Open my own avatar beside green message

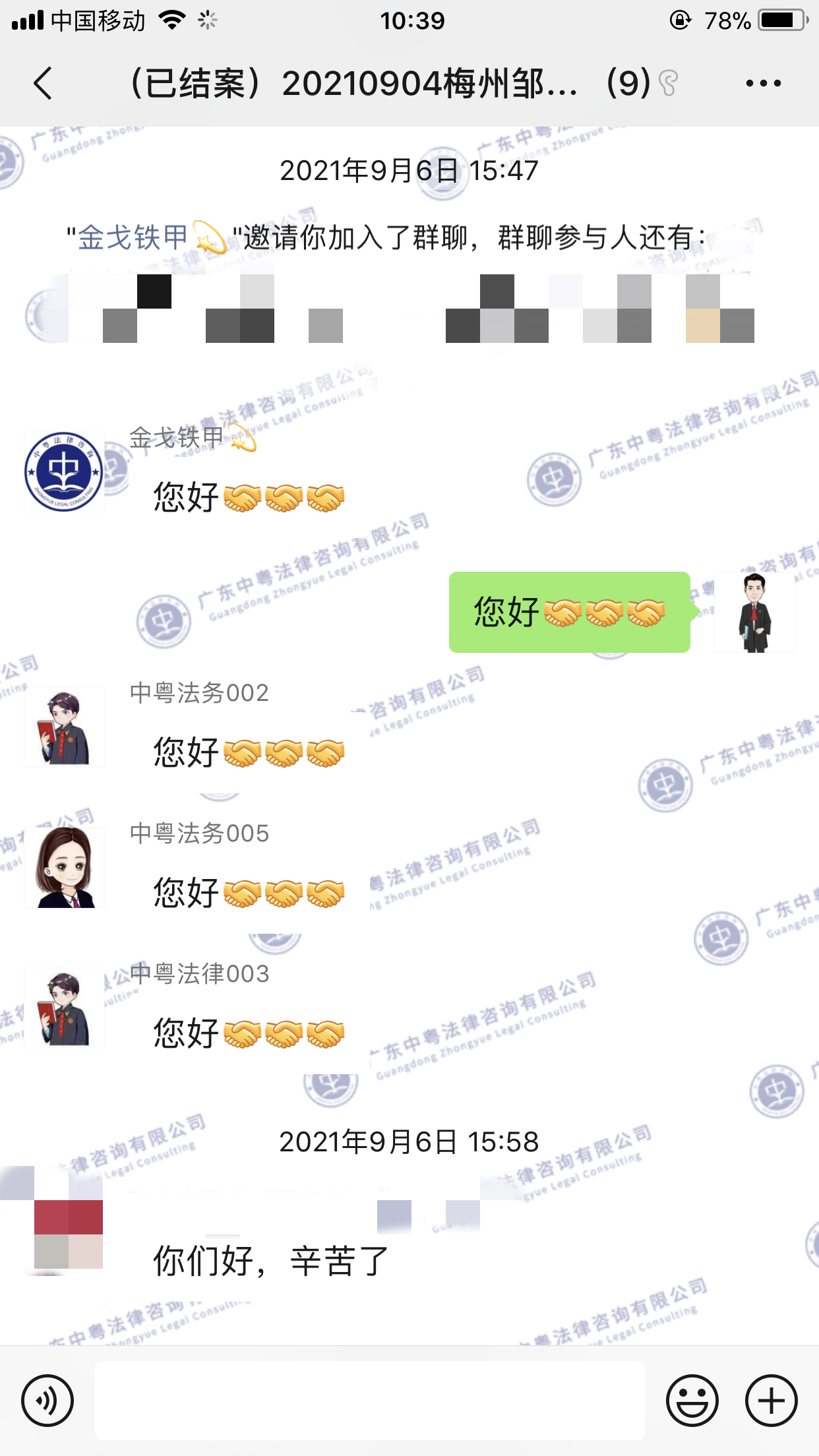pyautogui.click(x=754, y=612)
